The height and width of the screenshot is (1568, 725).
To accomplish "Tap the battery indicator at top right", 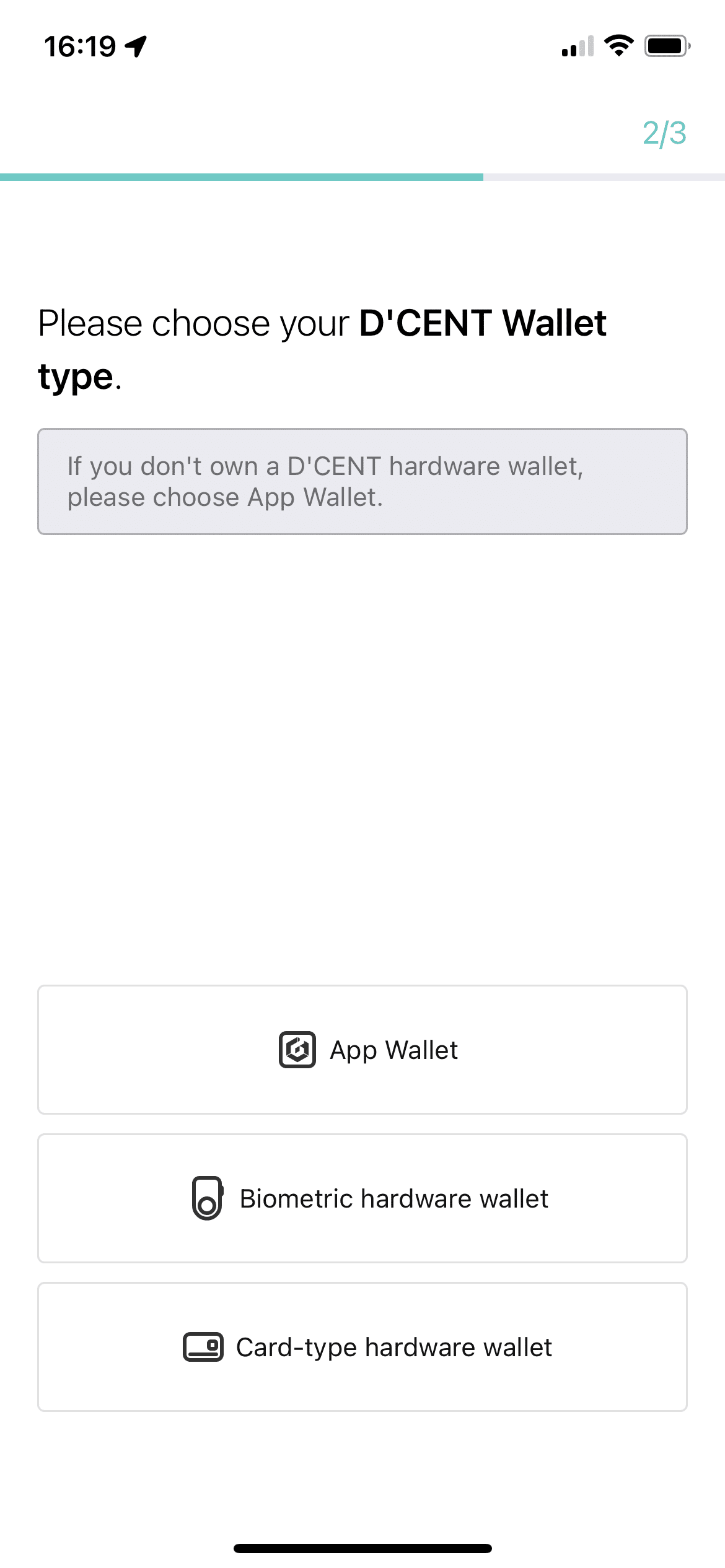I will tap(667, 44).
